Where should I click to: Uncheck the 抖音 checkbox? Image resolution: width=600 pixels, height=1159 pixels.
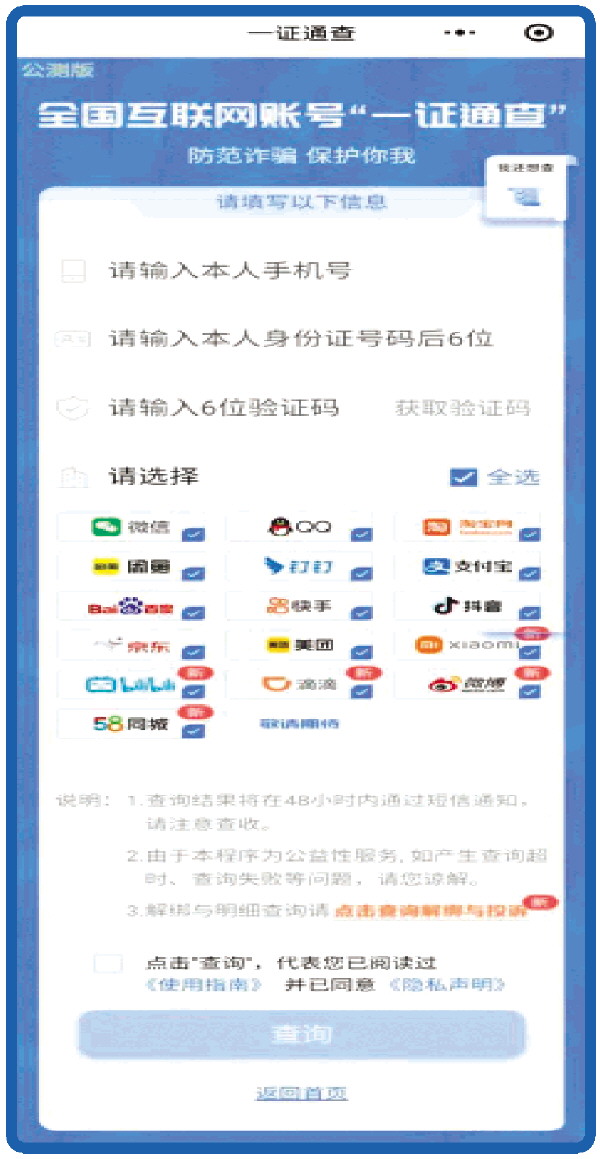click(530, 613)
